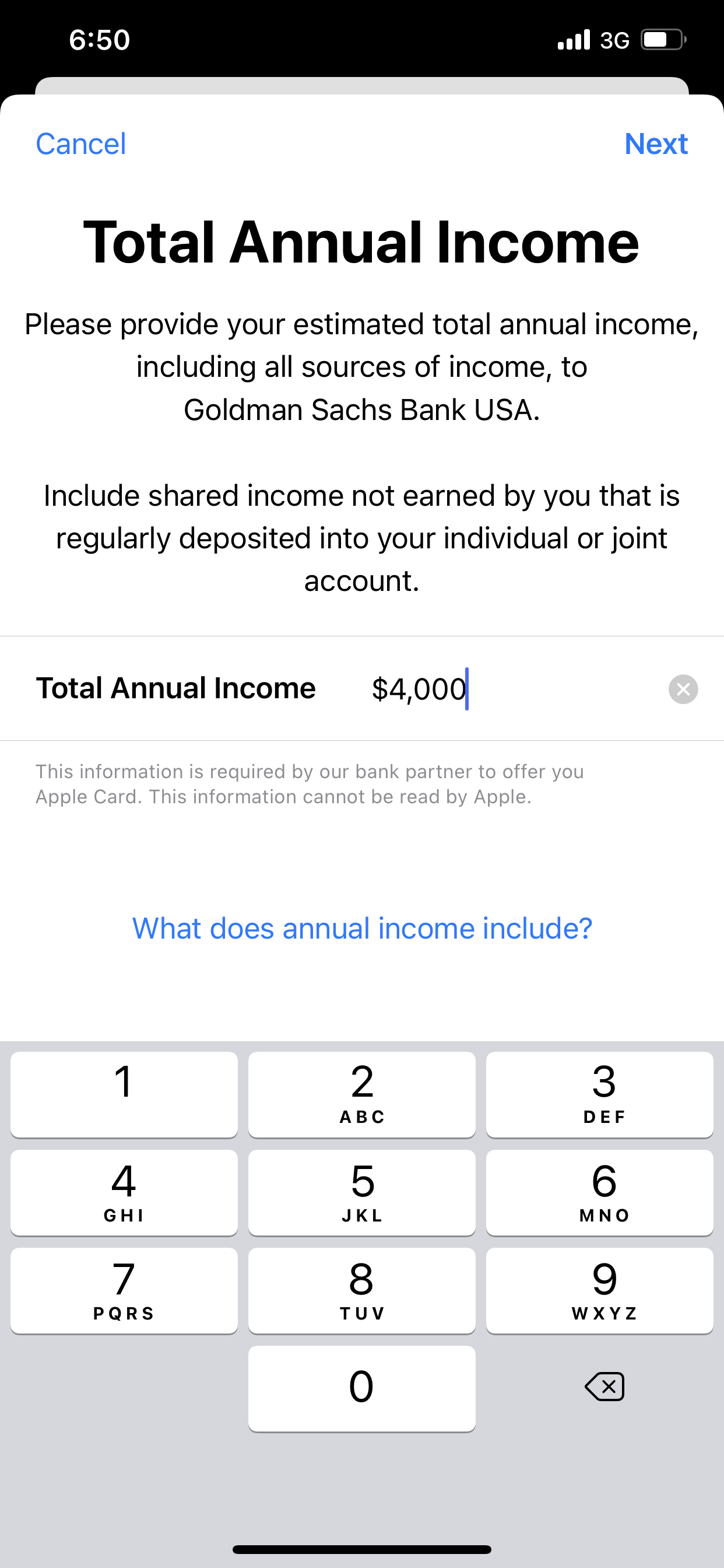Type digit 0 on the keypad
This screenshot has height=1568, width=724.
tap(362, 1388)
